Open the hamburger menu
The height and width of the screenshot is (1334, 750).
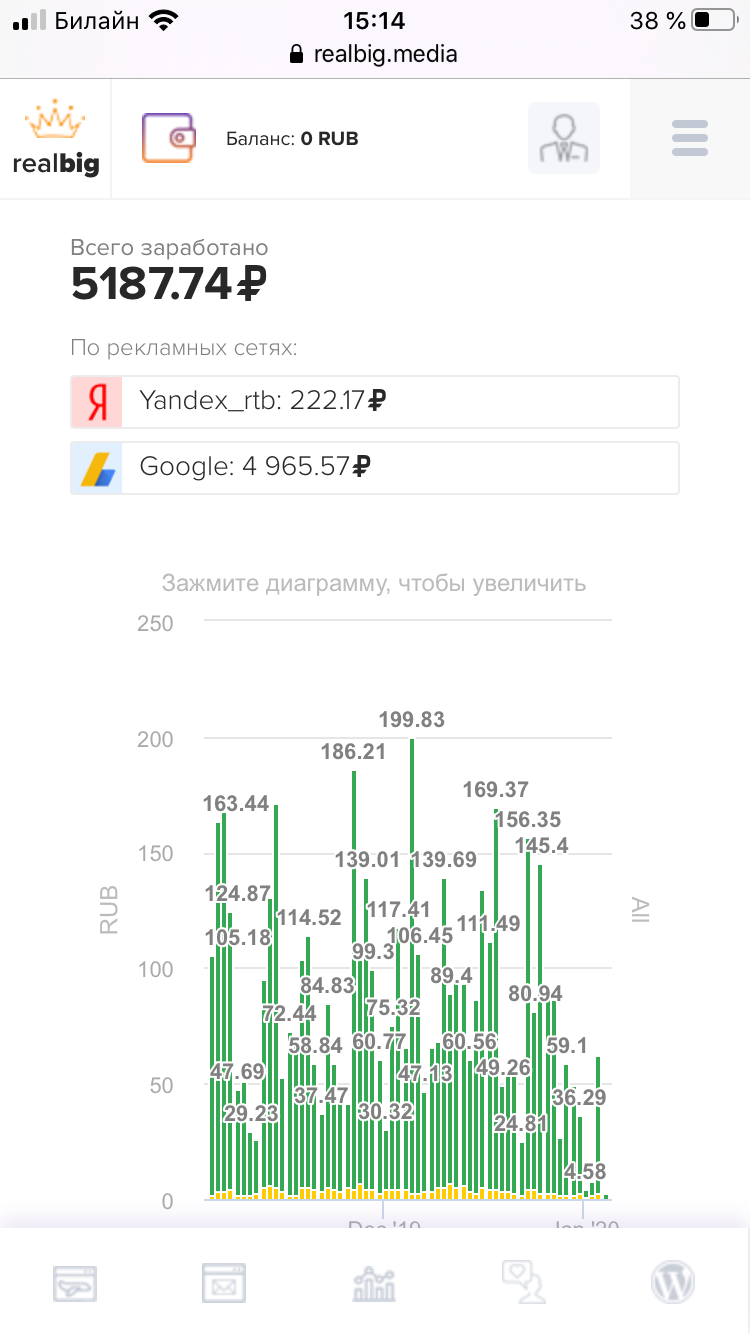690,138
